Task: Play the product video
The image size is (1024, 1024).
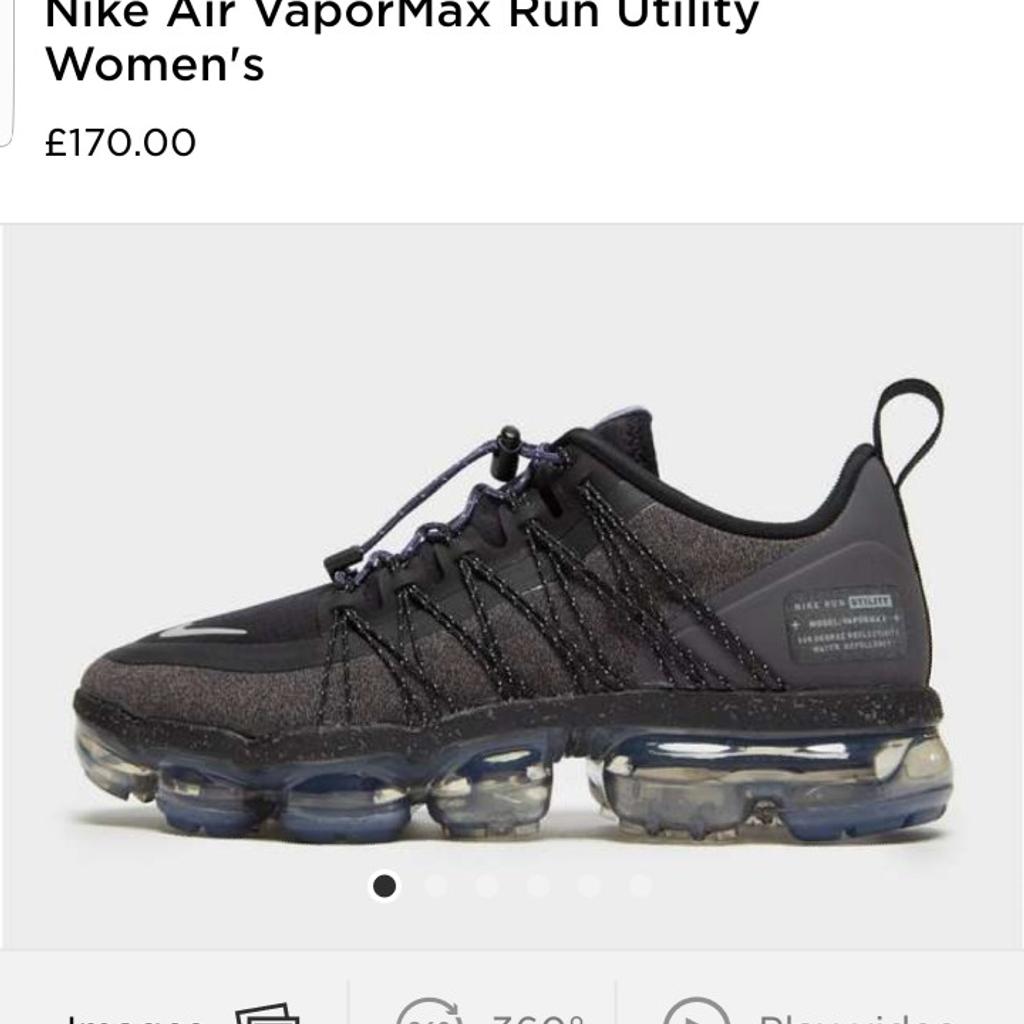Action: coord(810,1012)
